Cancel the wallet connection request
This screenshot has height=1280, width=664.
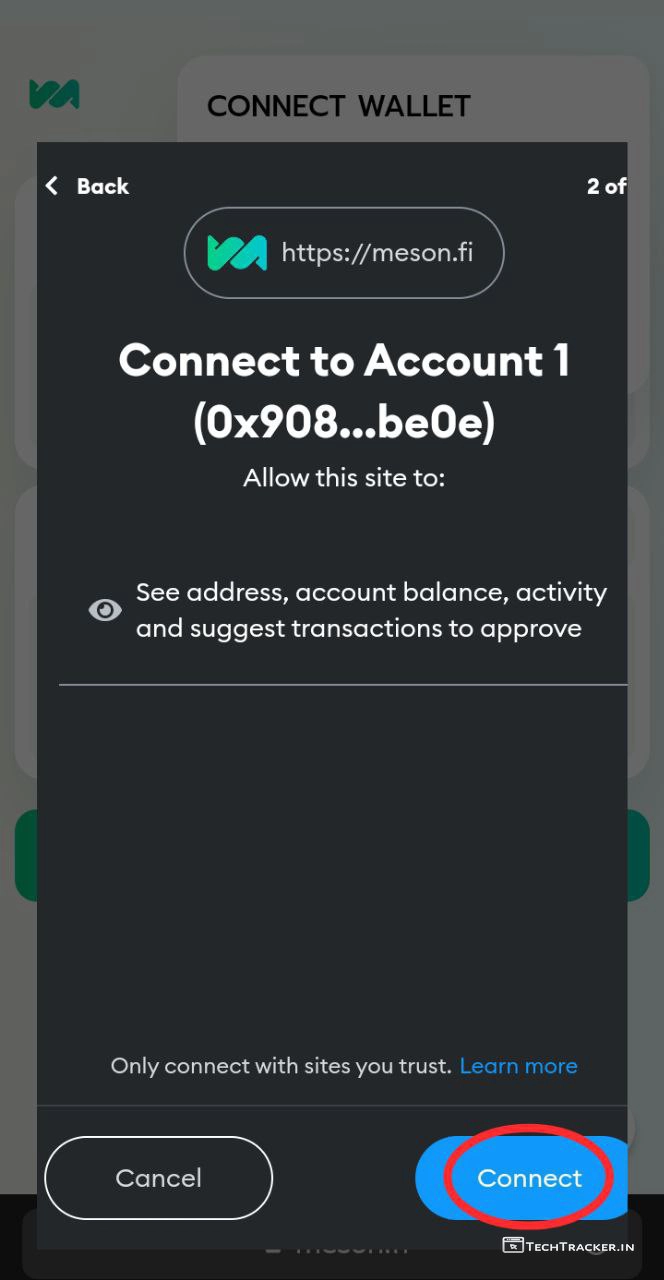(158, 1178)
